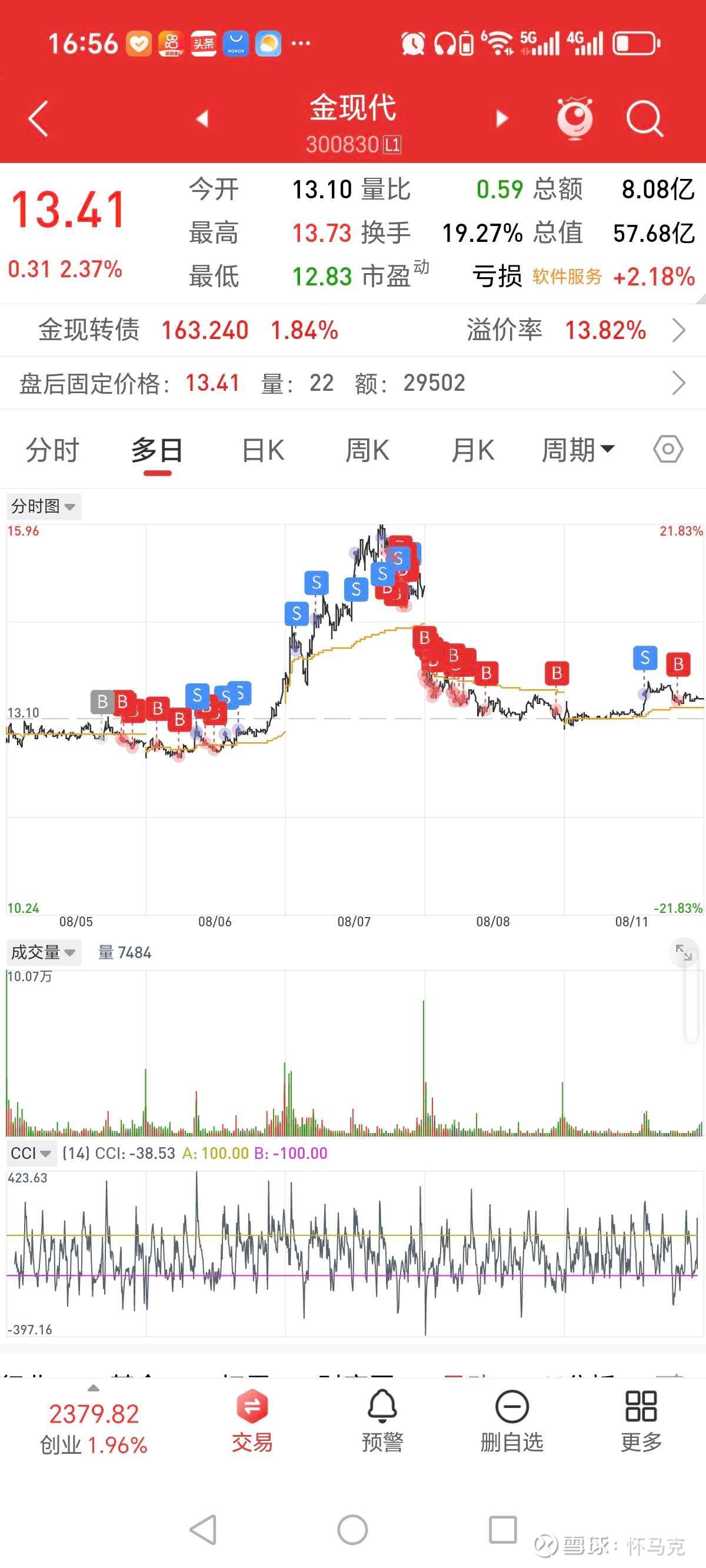Select the 周K chart tab
This screenshot has width=706, height=1568.
367,450
